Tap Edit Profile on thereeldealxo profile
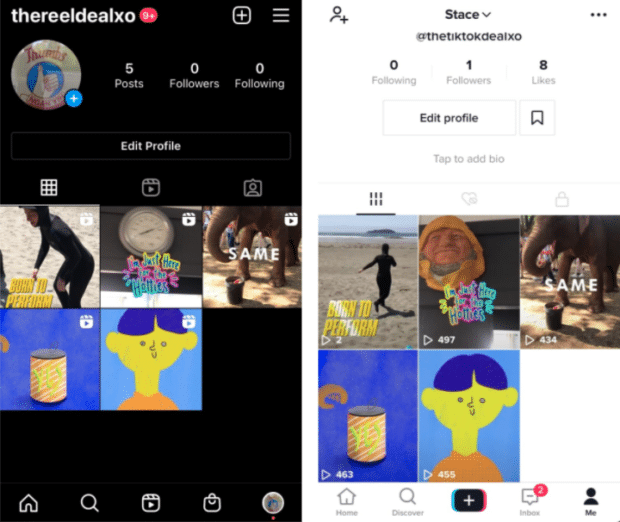Image resolution: width=620 pixels, height=522 pixels. [x=150, y=146]
